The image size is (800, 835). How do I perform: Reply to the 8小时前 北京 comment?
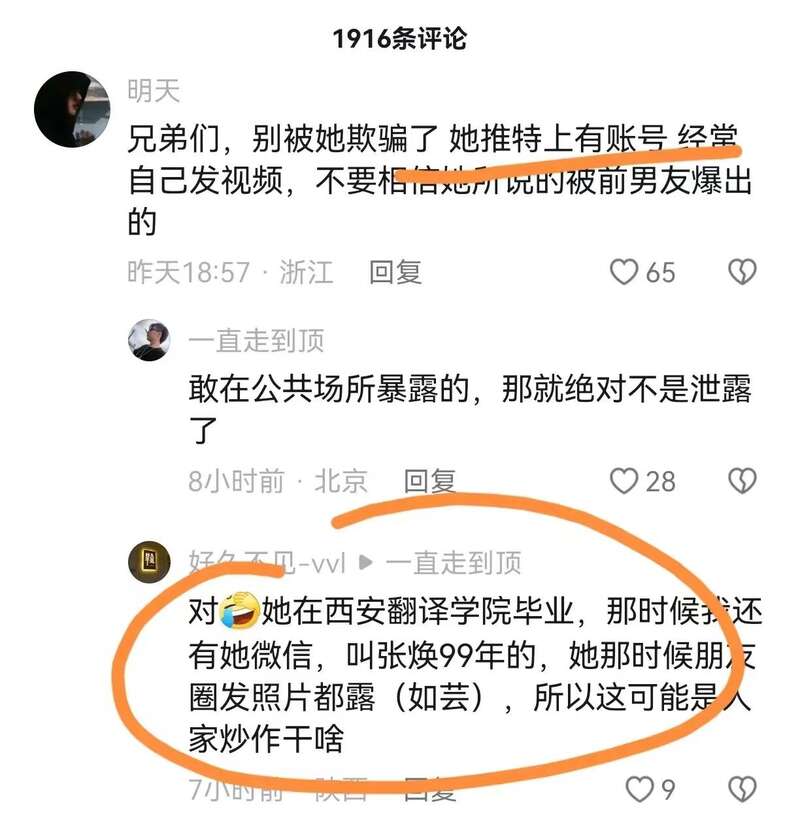tap(429, 481)
